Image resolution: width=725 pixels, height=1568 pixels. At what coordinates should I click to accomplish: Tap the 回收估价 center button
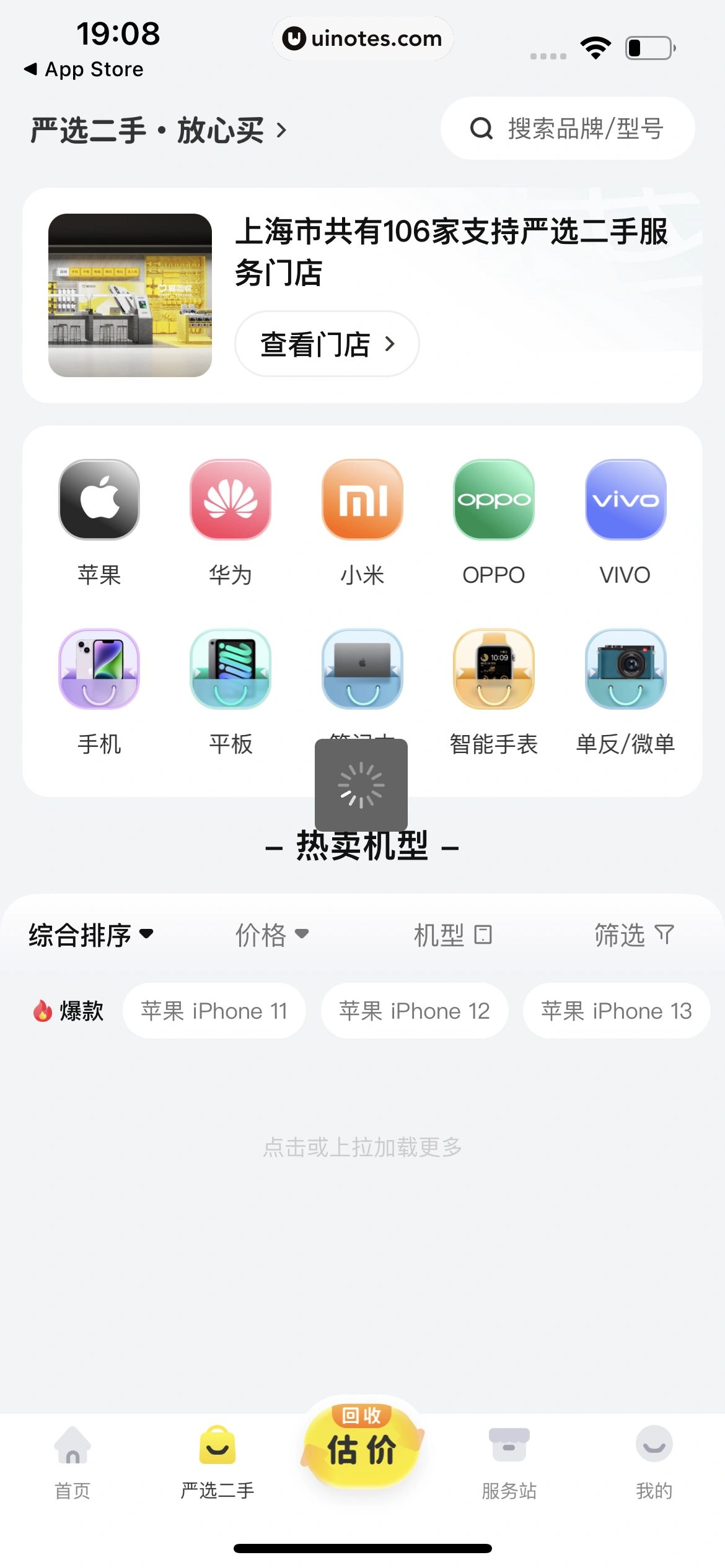click(x=362, y=1444)
